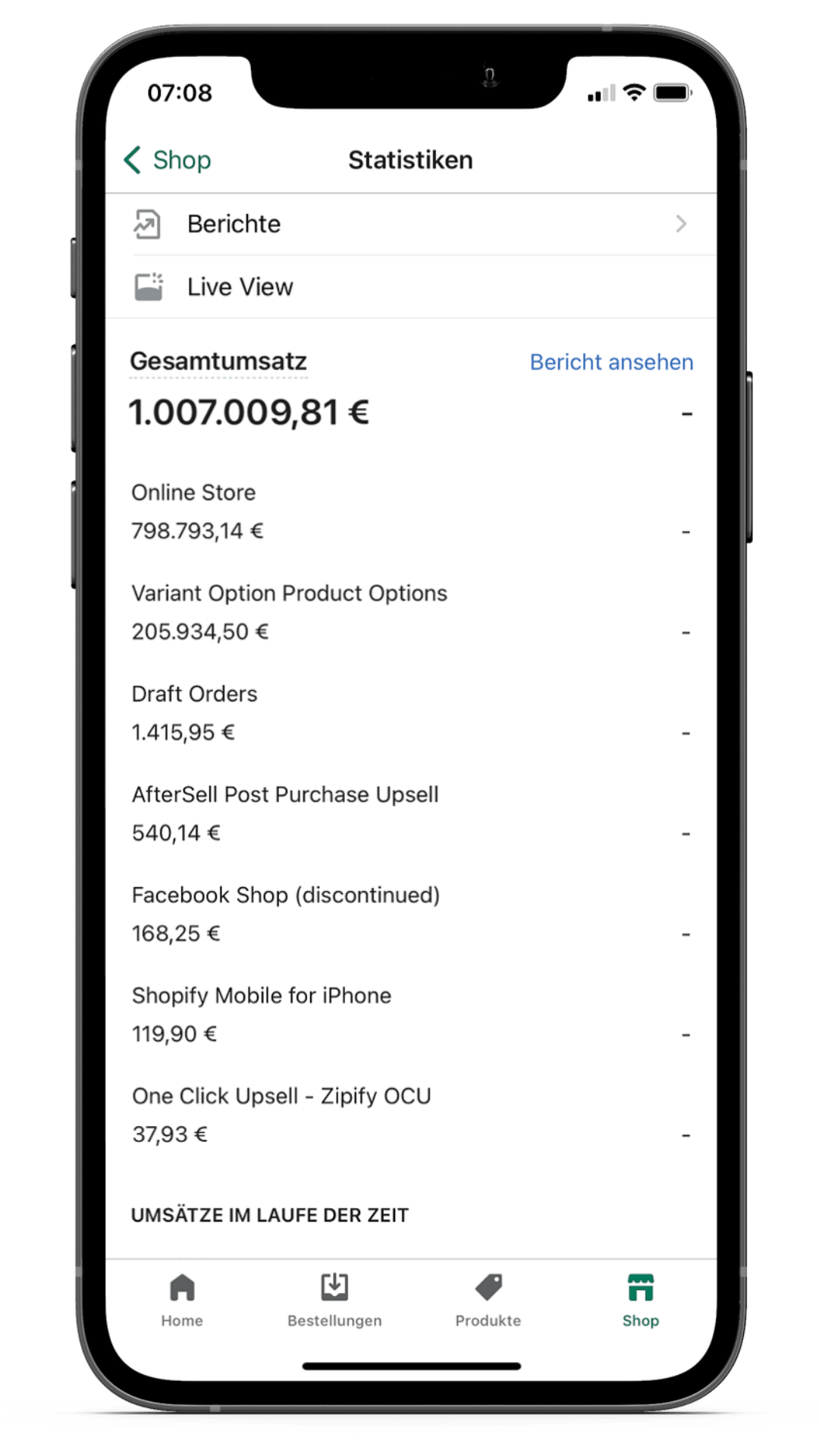The height and width of the screenshot is (1456, 819).
Task: Go back to Shop
Action: [168, 160]
